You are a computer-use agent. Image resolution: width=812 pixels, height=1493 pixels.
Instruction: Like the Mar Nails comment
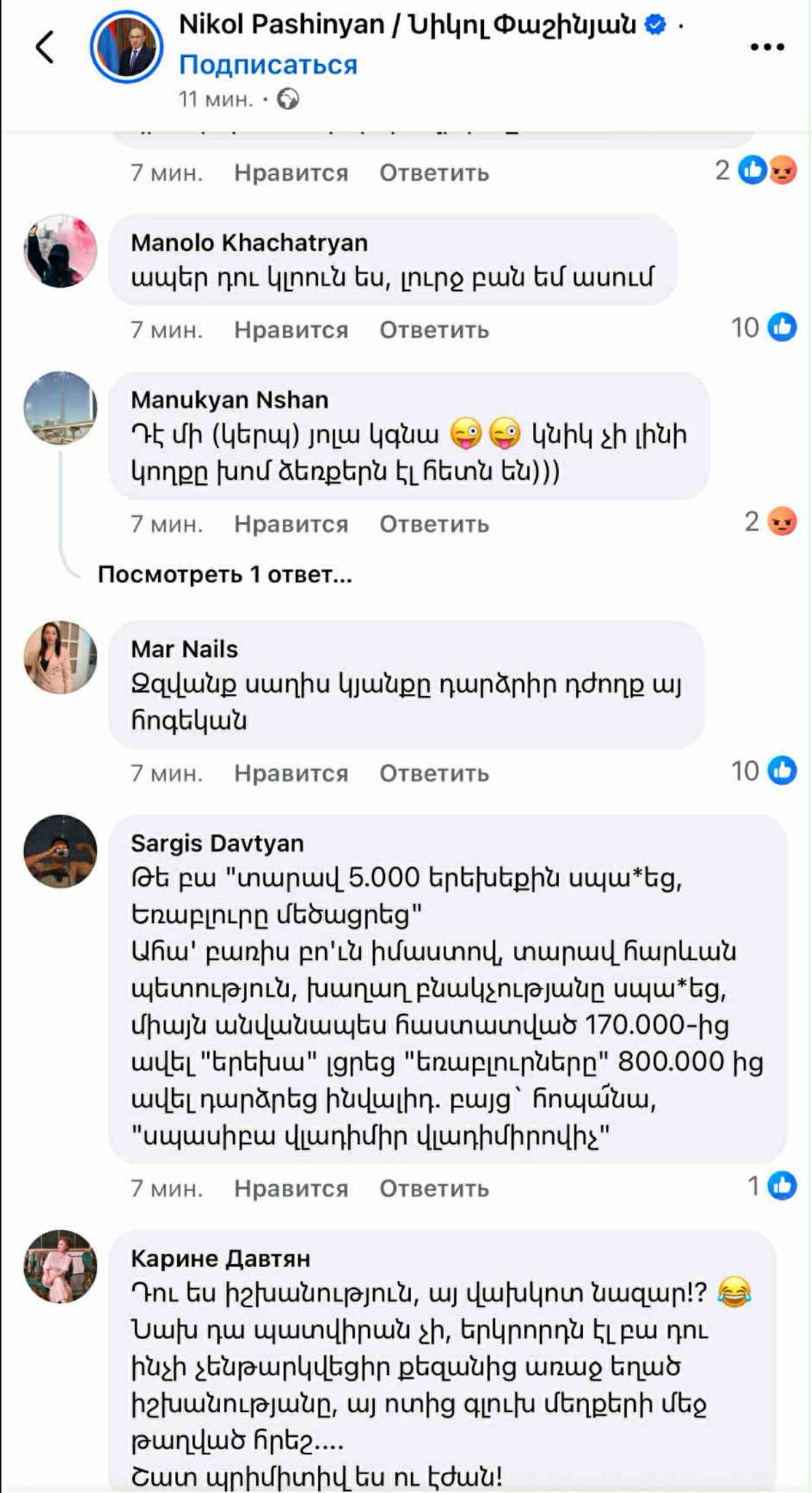291,773
